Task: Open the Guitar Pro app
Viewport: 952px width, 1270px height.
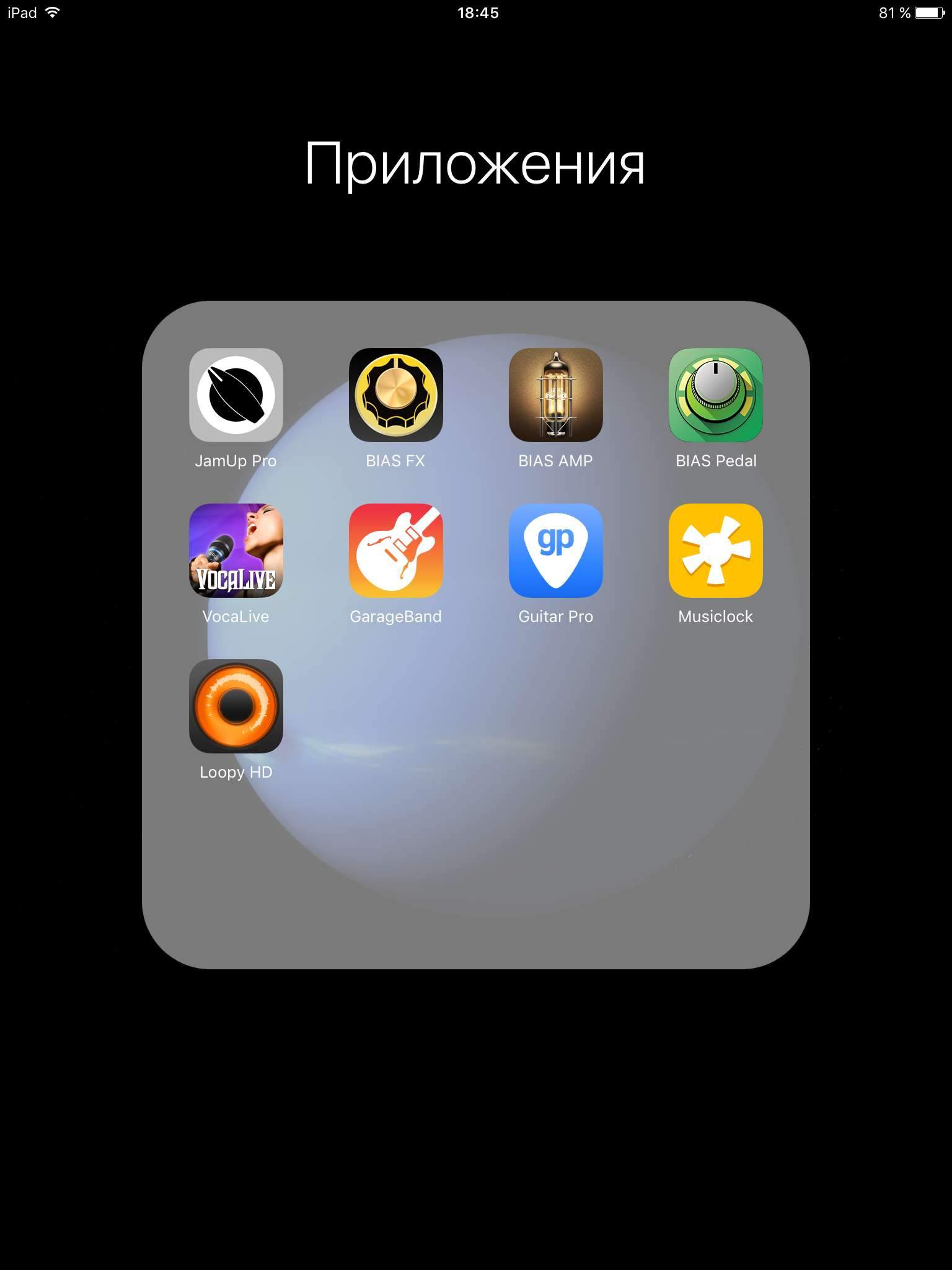Action: [555, 551]
